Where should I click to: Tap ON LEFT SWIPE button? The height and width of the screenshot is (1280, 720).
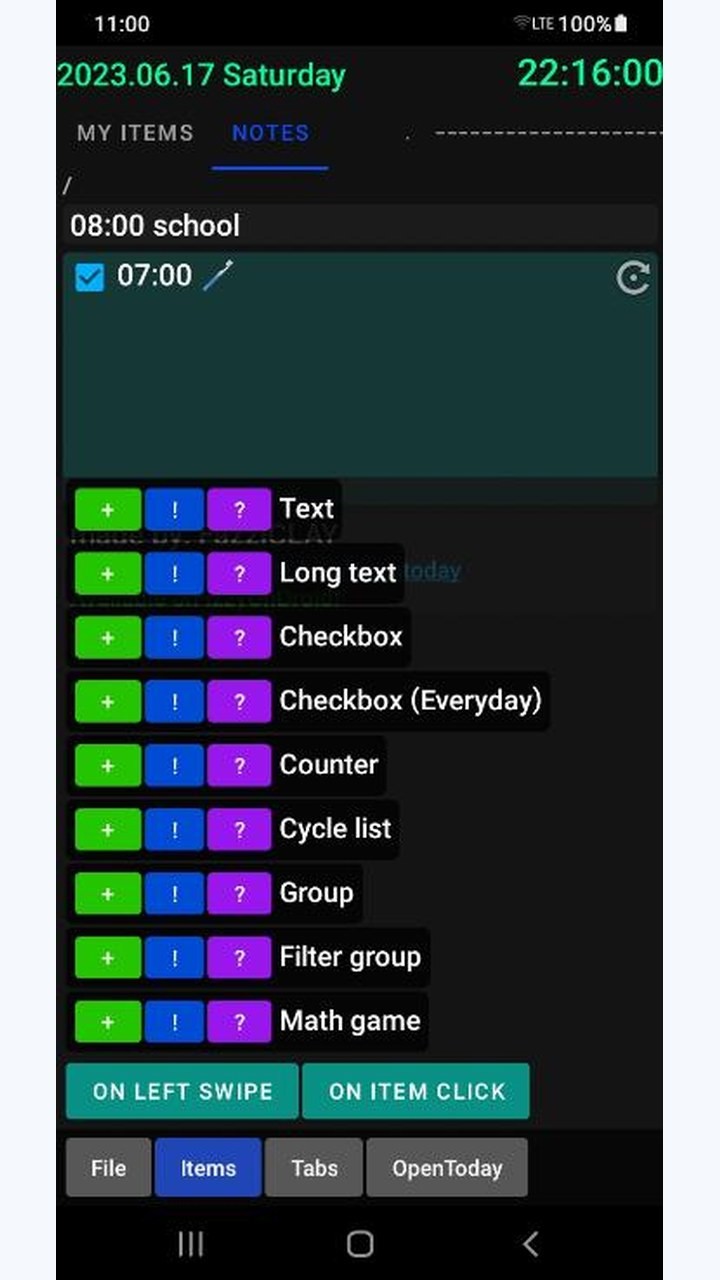pos(182,1091)
